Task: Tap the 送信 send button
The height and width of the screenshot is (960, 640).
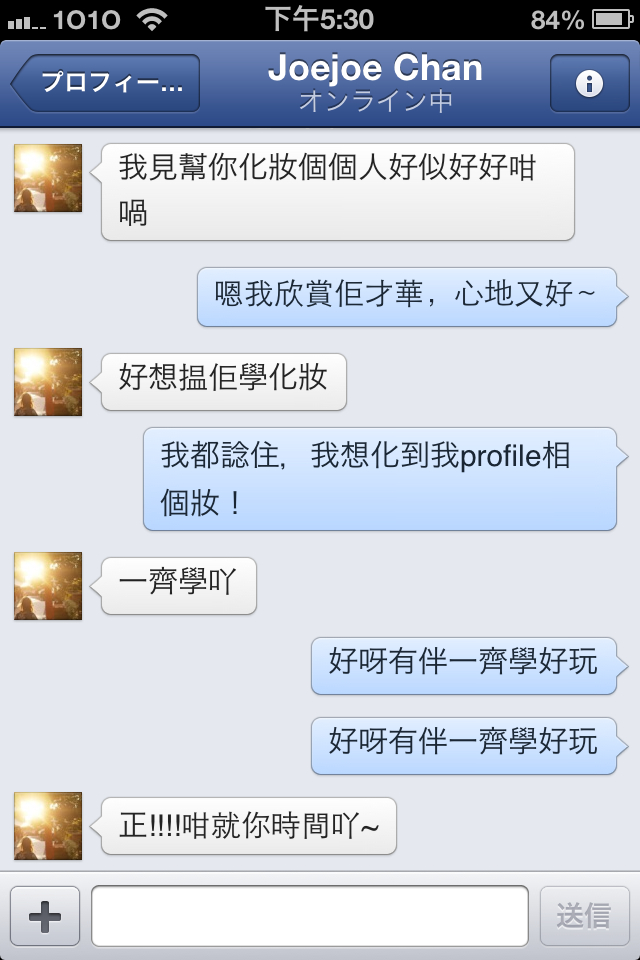Action: pos(585,916)
